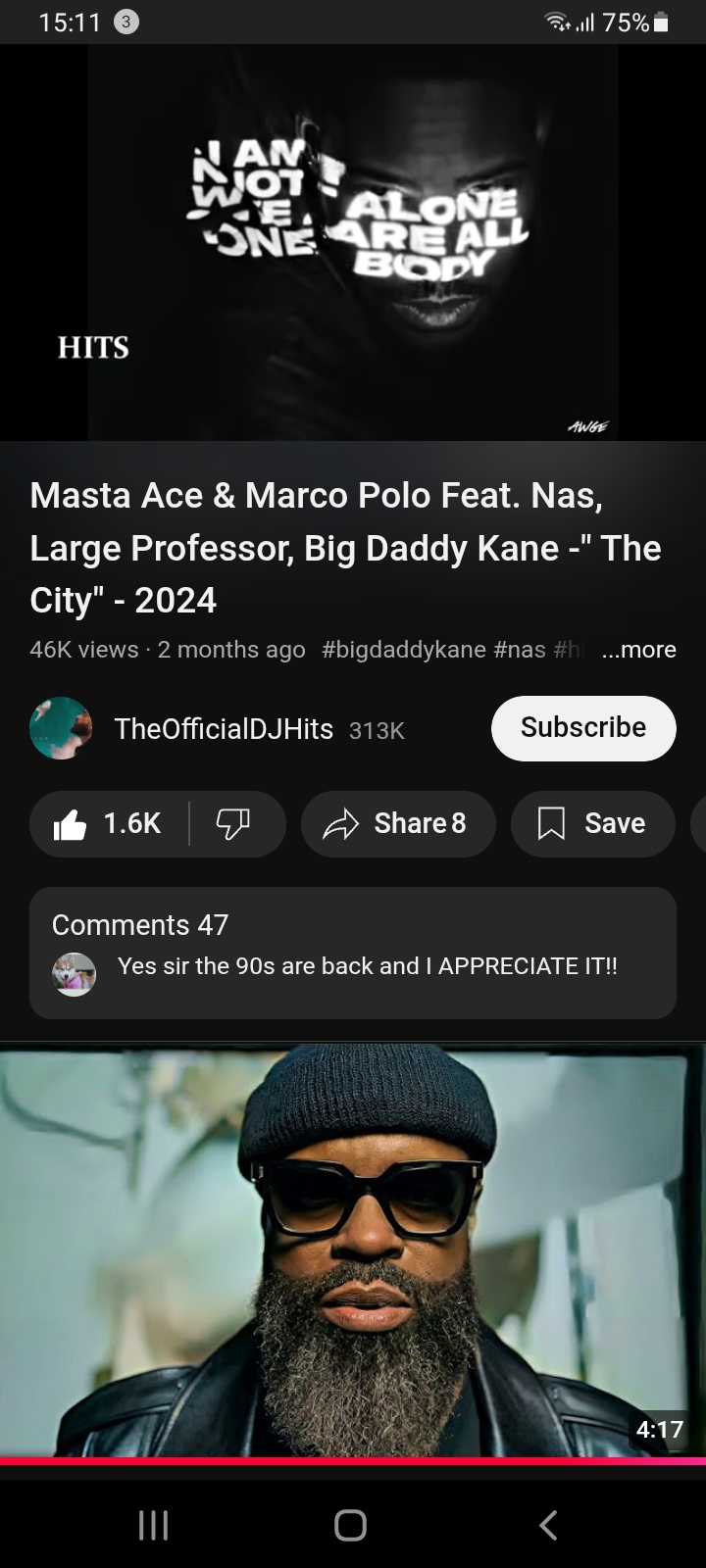This screenshot has height=1568, width=706.
Task: Open recent apps from the navigation bar
Action: point(153,1525)
